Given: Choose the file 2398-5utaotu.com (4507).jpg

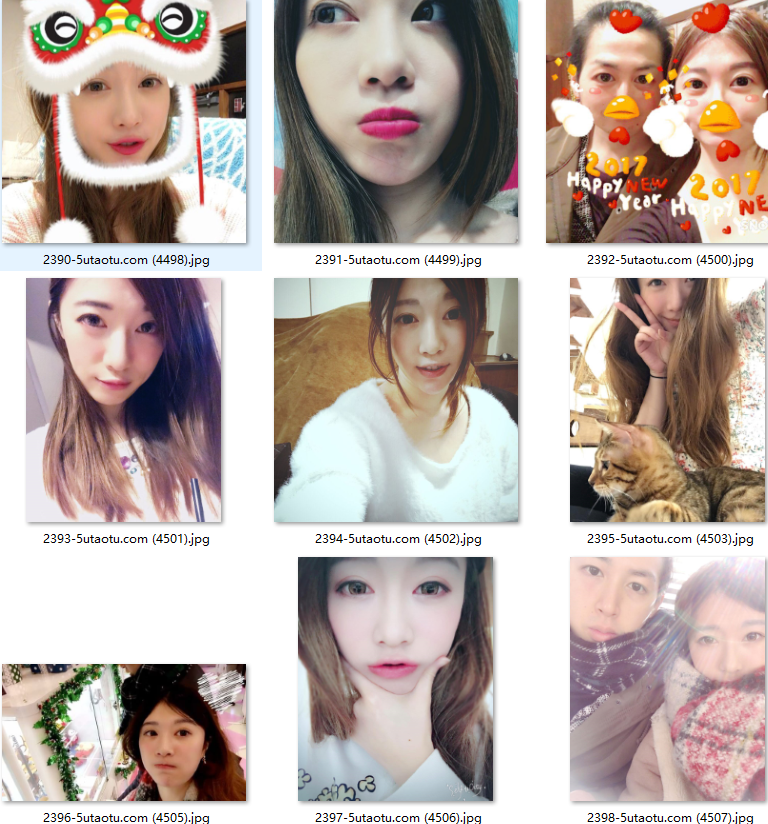Looking at the screenshot, I should pyautogui.click(x=668, y=679).
